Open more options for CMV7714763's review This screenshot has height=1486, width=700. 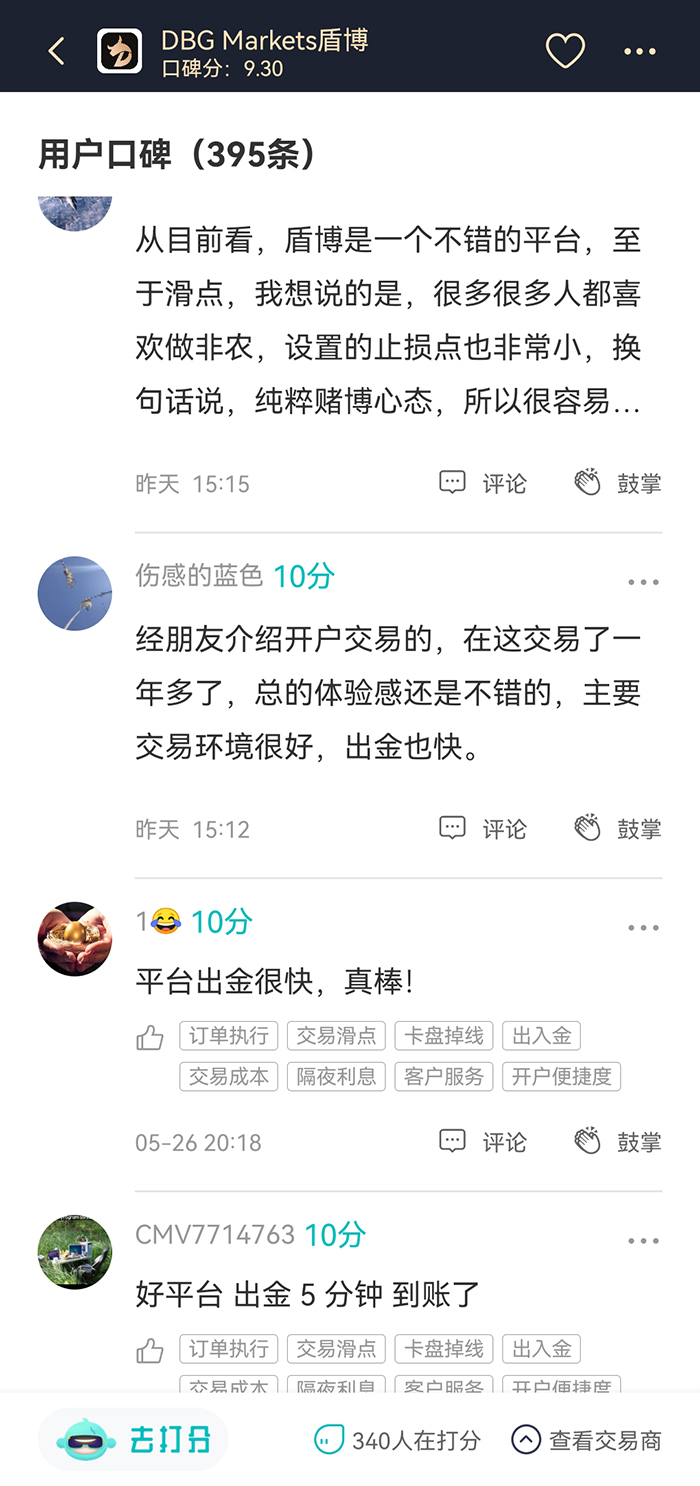point(643,1241)
